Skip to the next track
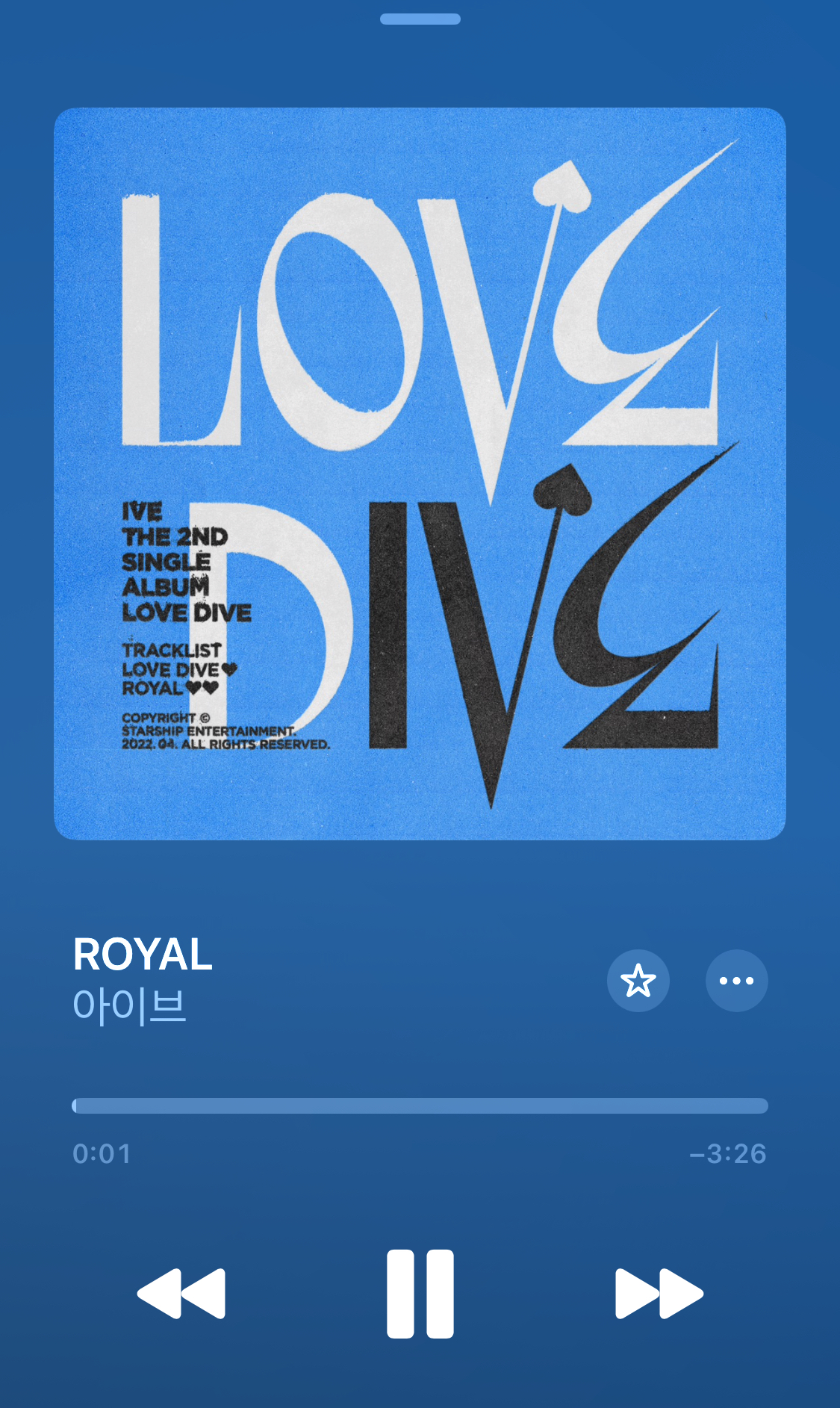This screenshot has height=1408, width=840. (x=659, y=1293)
